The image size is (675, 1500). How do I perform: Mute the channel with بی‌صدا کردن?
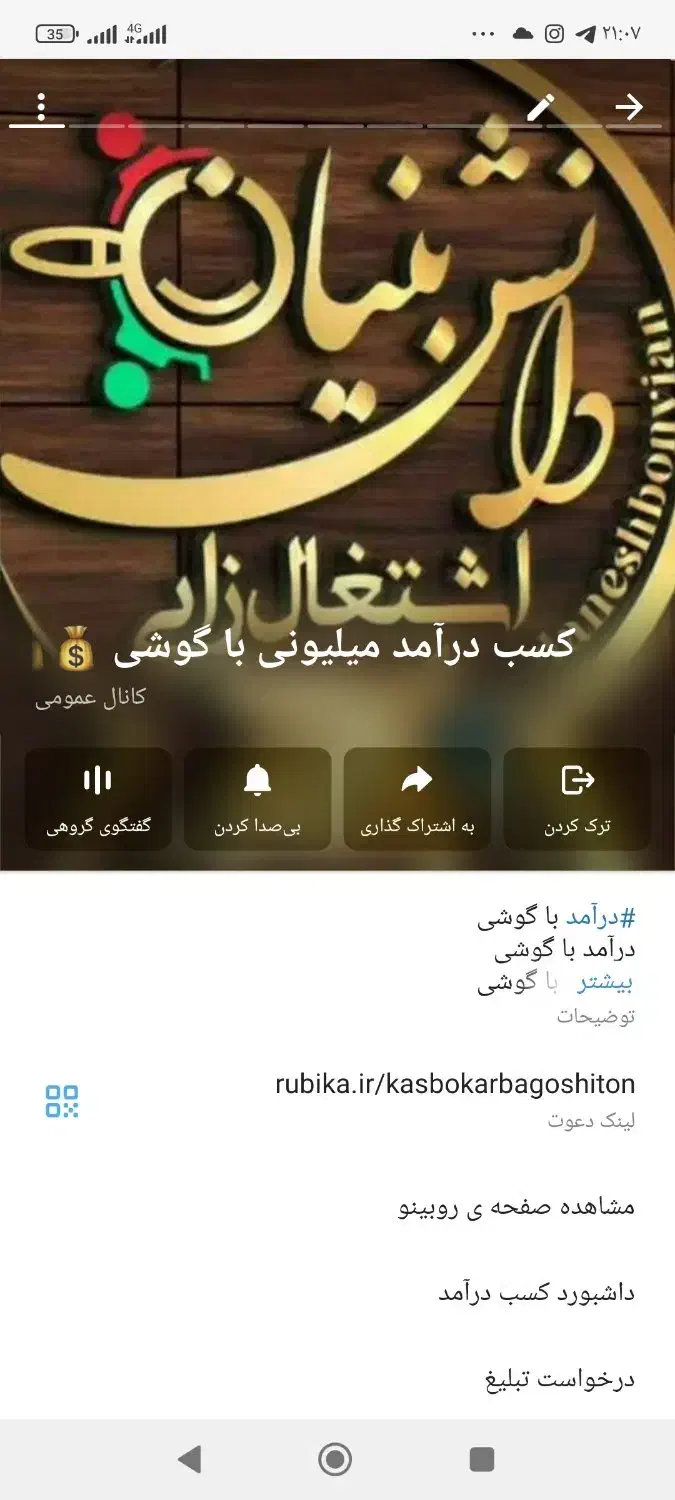tap(257, 799)
